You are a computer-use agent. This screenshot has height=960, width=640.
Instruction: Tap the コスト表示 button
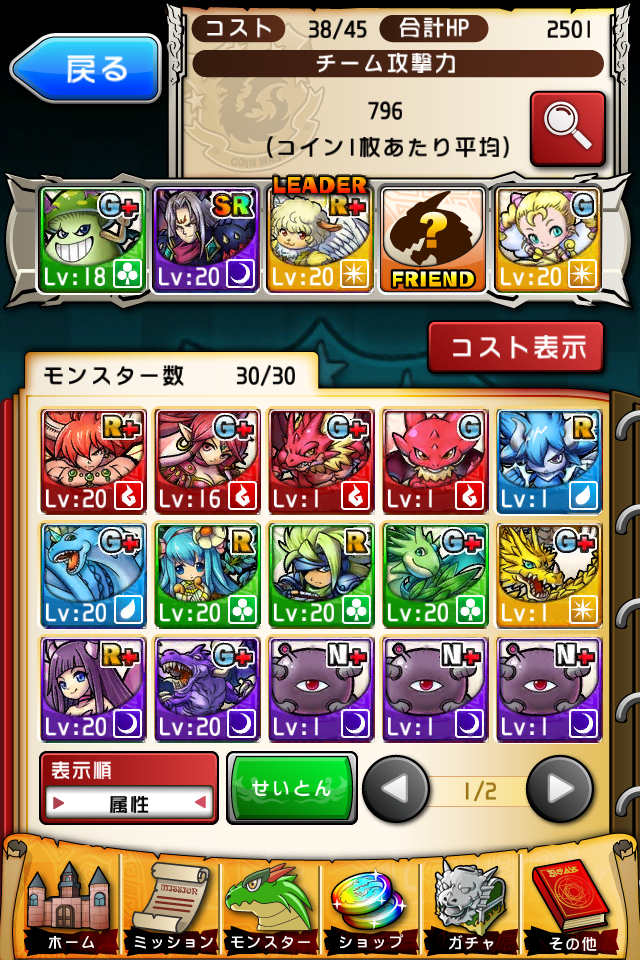click(516, 347)
